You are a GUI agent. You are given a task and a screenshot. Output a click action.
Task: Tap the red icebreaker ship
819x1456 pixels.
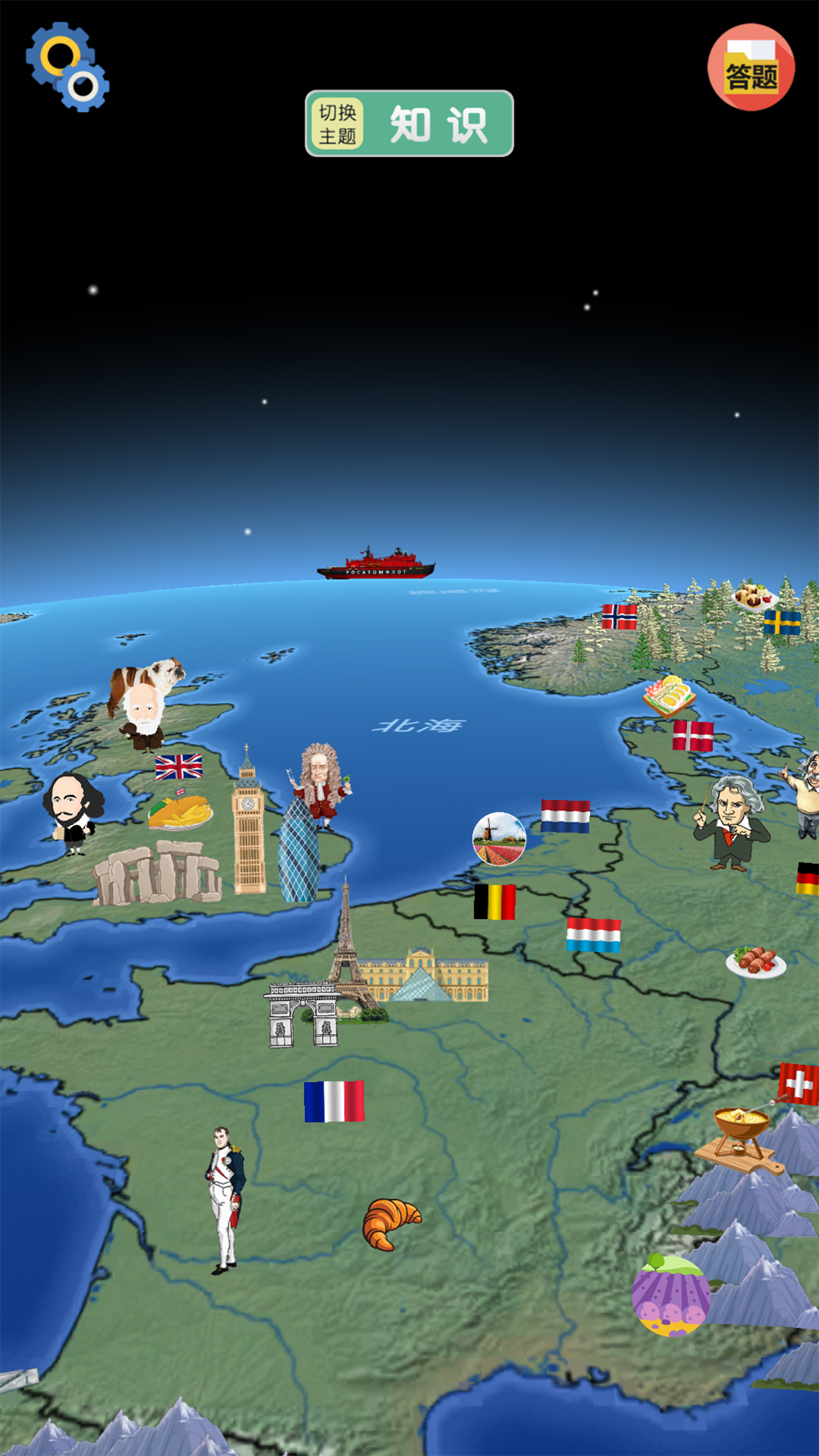pyautogui.click(x=376, y=564)
